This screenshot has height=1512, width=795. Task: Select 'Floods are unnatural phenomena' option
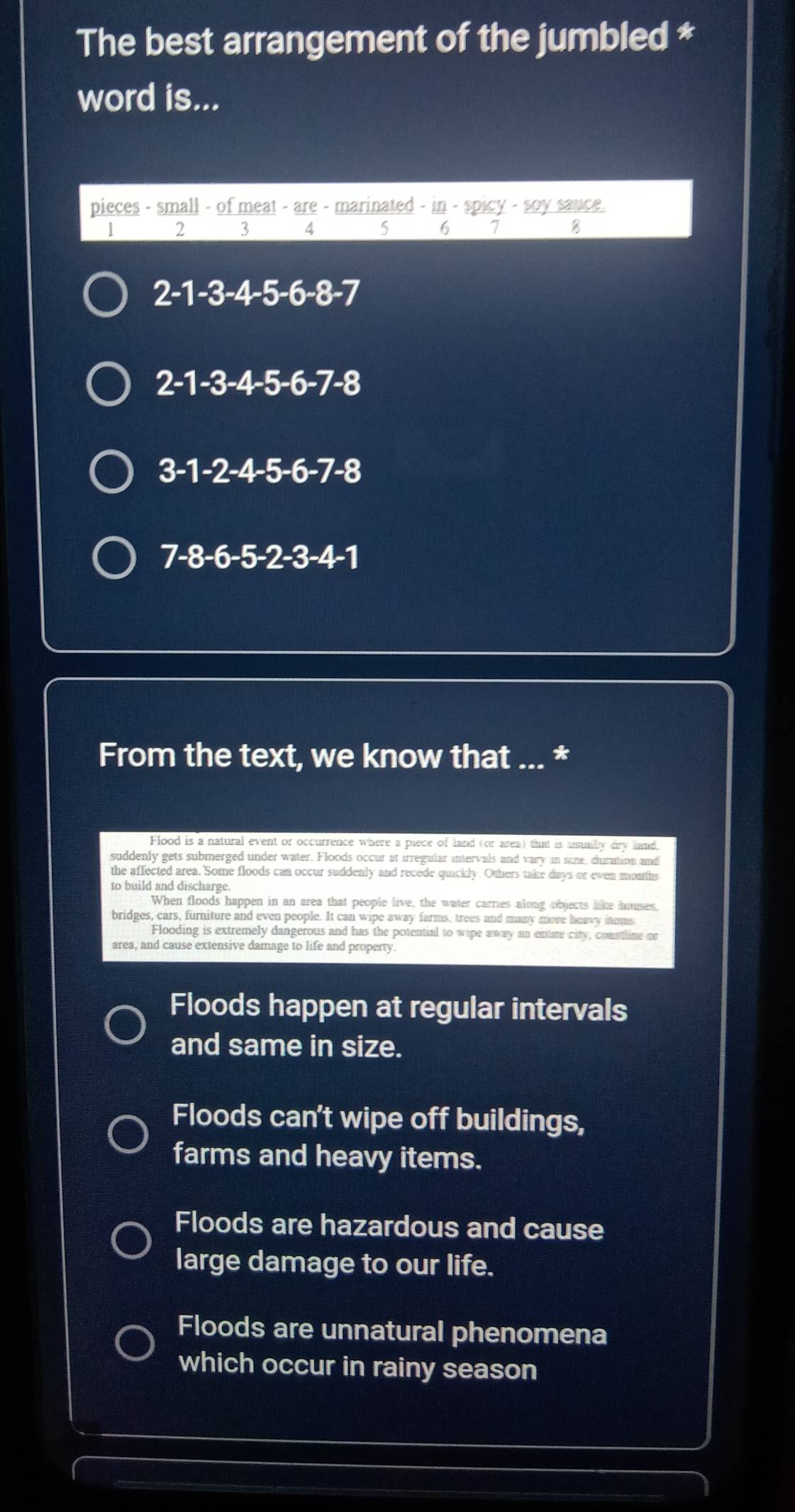click(135, 1342)
